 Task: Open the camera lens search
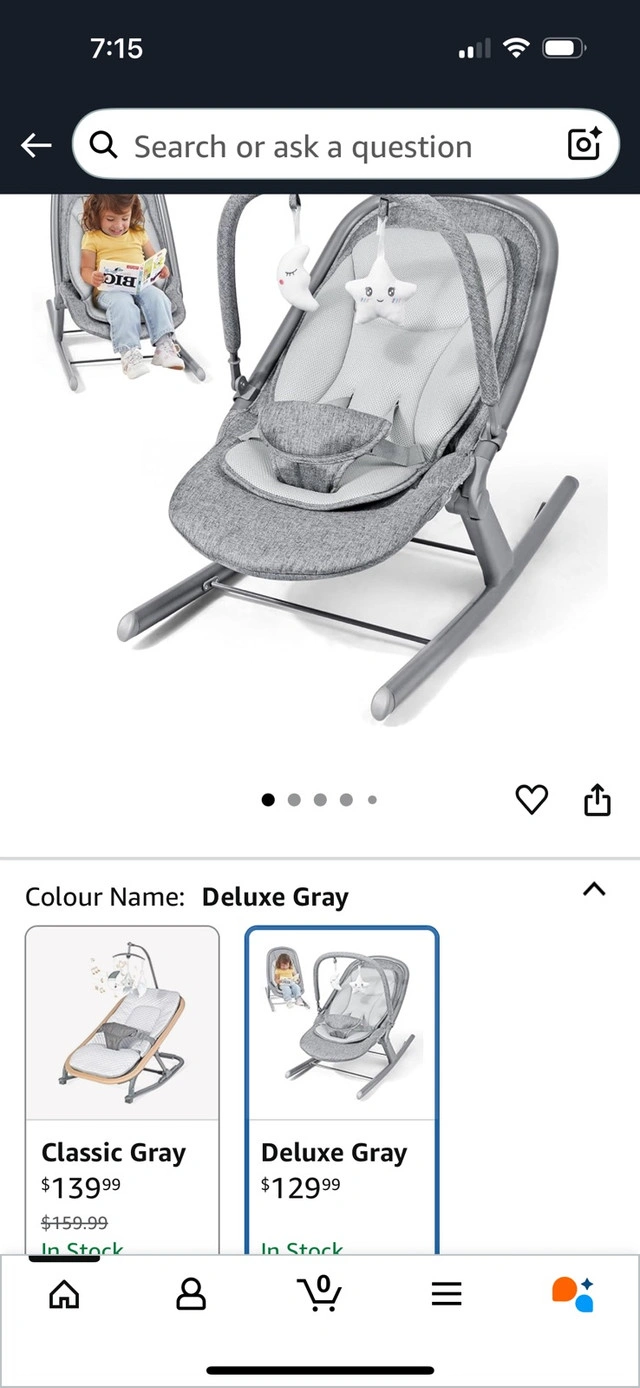[583, 146]
